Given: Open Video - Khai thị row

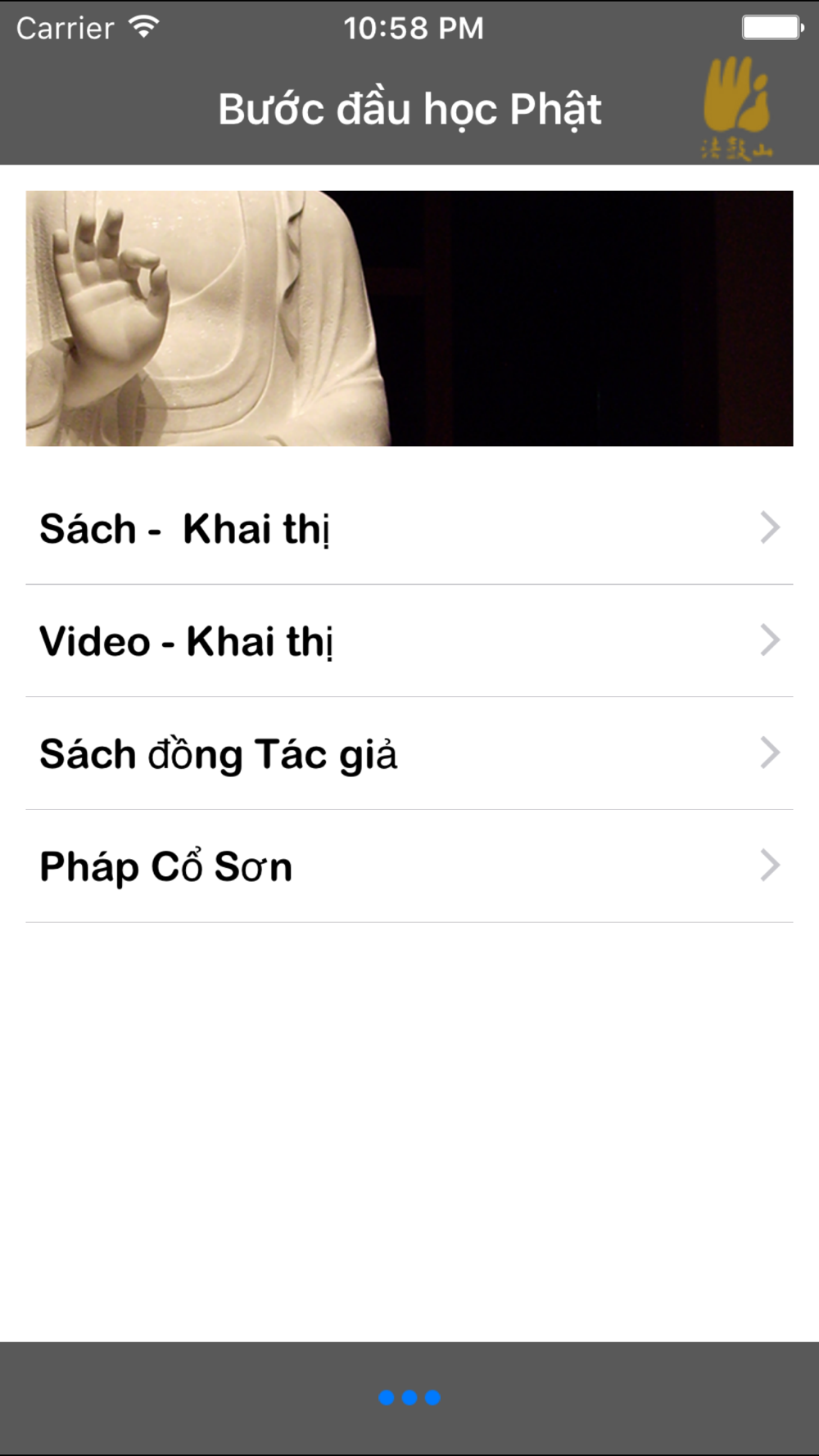Looking at the screenshot, I should (x=409, y=641).
